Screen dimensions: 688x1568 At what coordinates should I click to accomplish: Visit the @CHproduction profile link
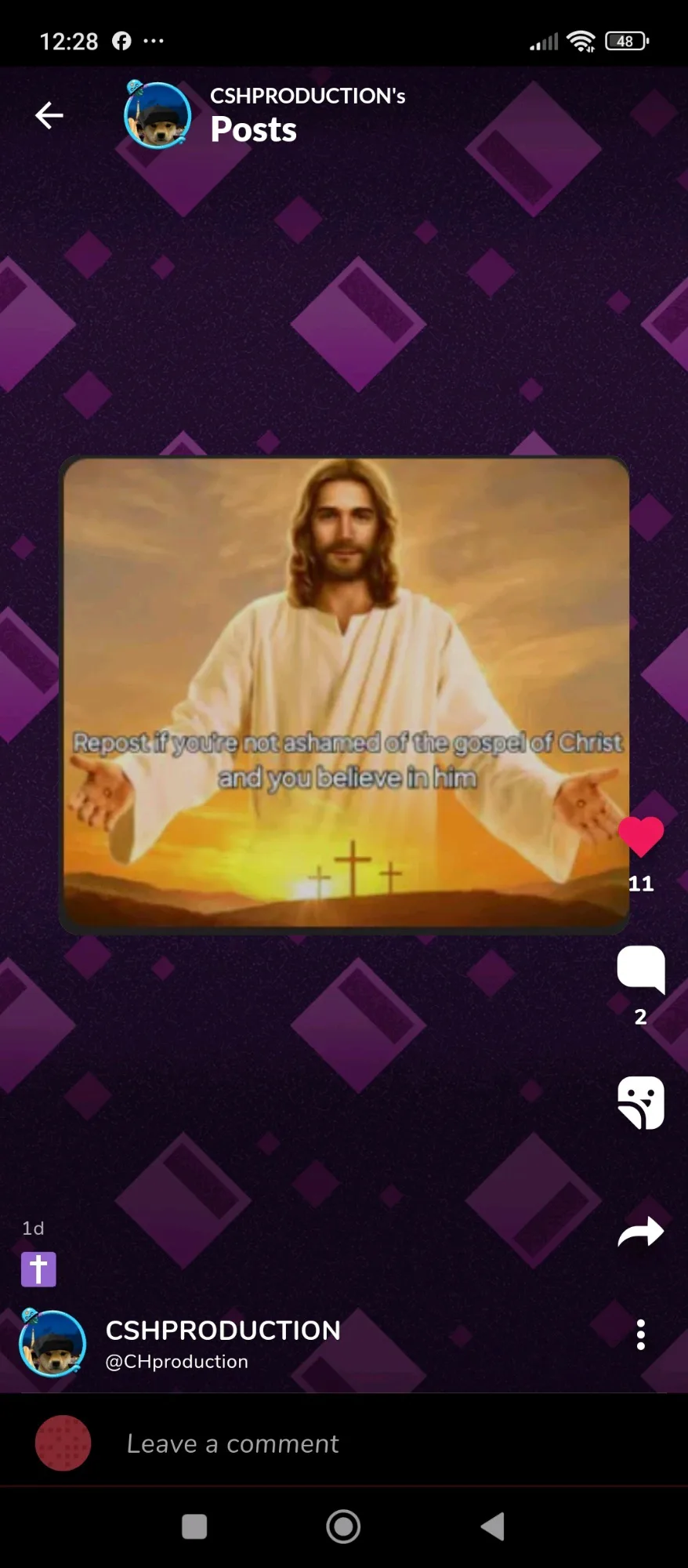177,1362
